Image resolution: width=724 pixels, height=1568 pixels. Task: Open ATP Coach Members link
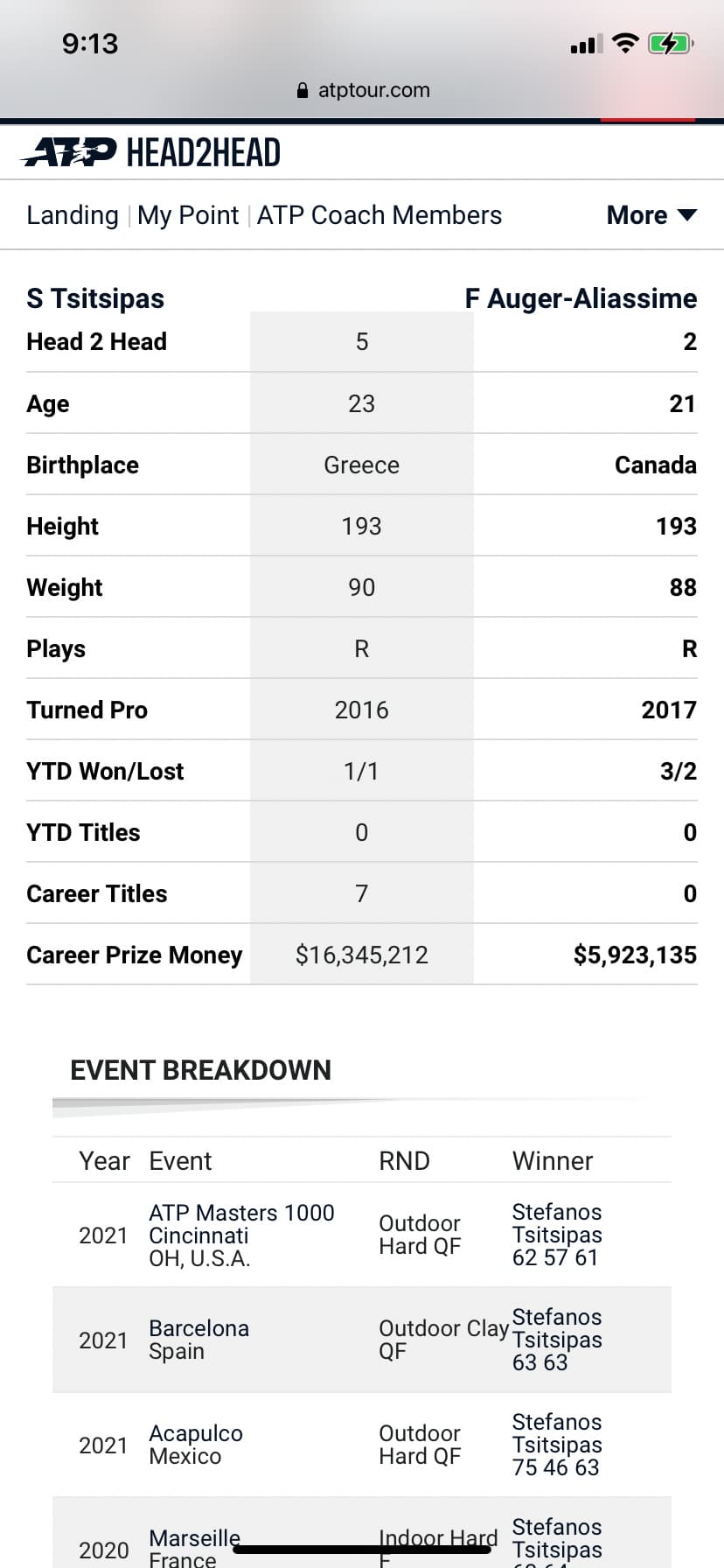(x=379, y=215)
